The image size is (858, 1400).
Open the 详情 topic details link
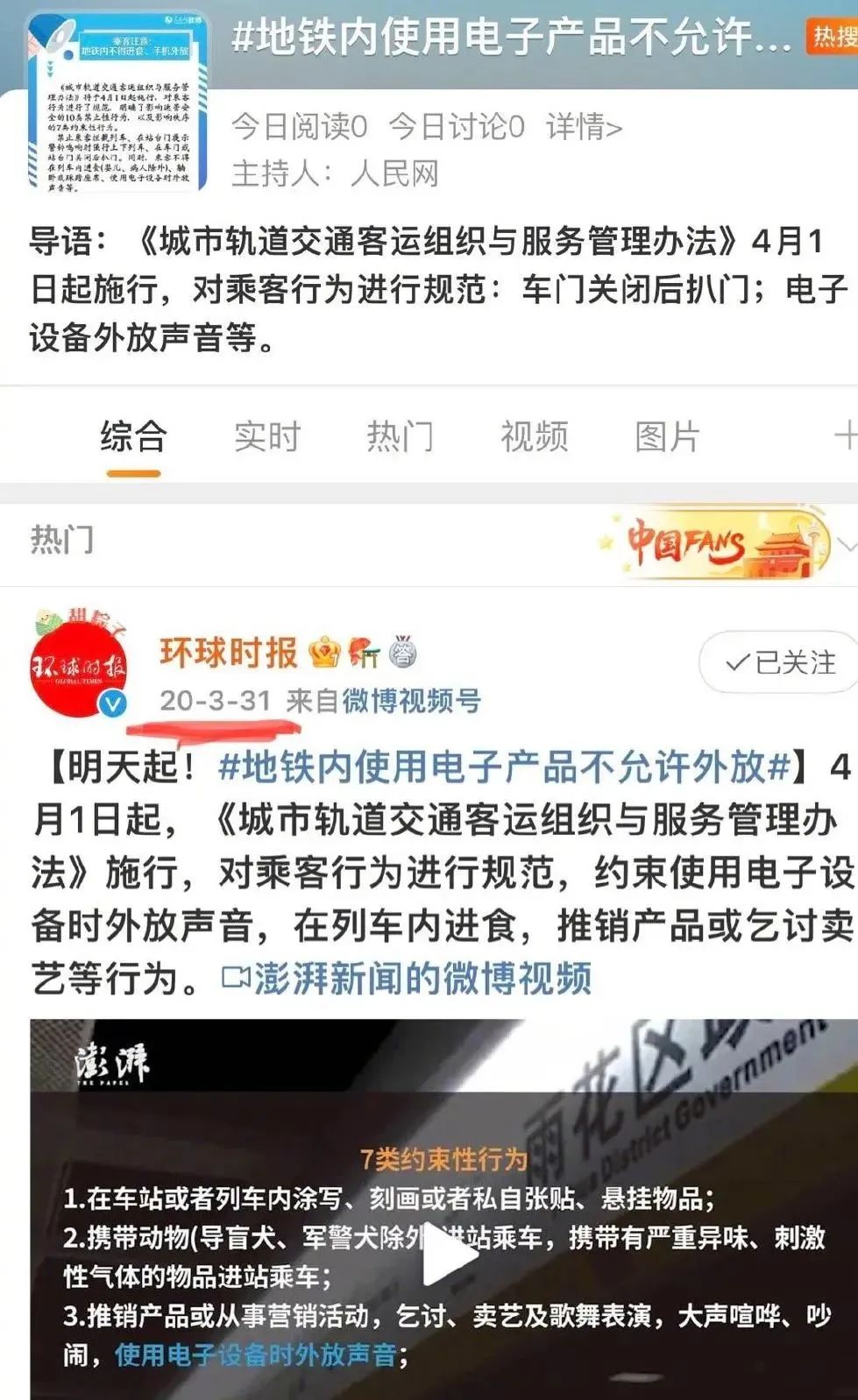(584, 128)
